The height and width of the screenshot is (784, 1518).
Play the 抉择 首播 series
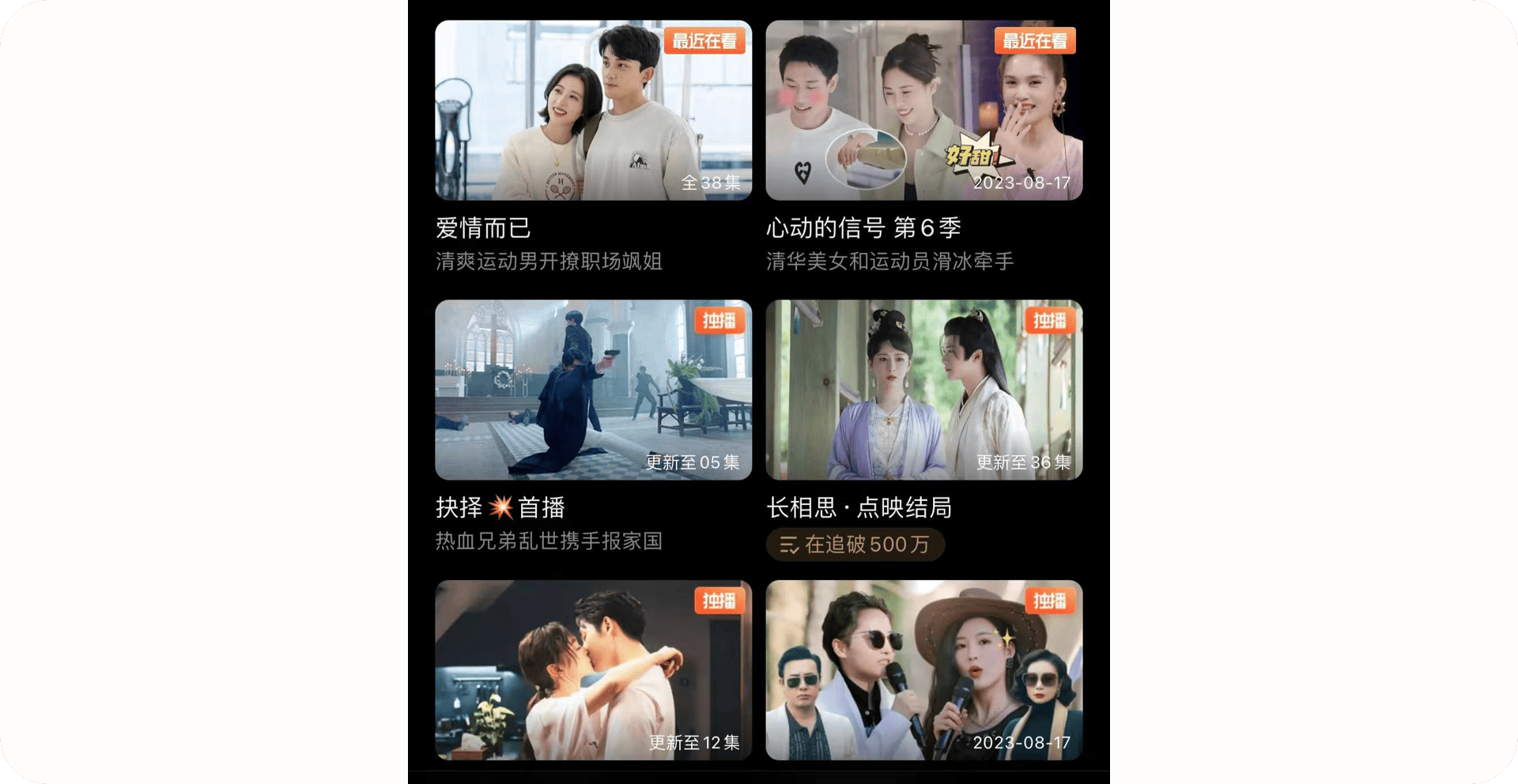tap(593, 390)
